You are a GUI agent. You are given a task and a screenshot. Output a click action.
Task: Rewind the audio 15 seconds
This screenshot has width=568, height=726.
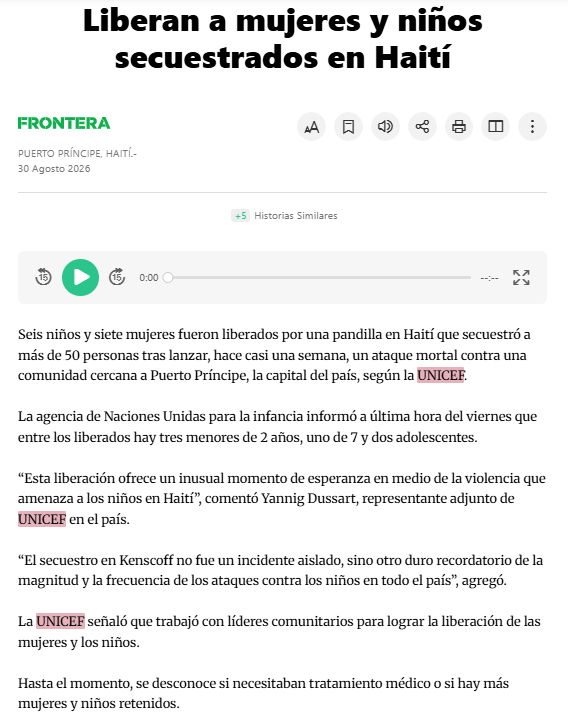coord(44,277)
